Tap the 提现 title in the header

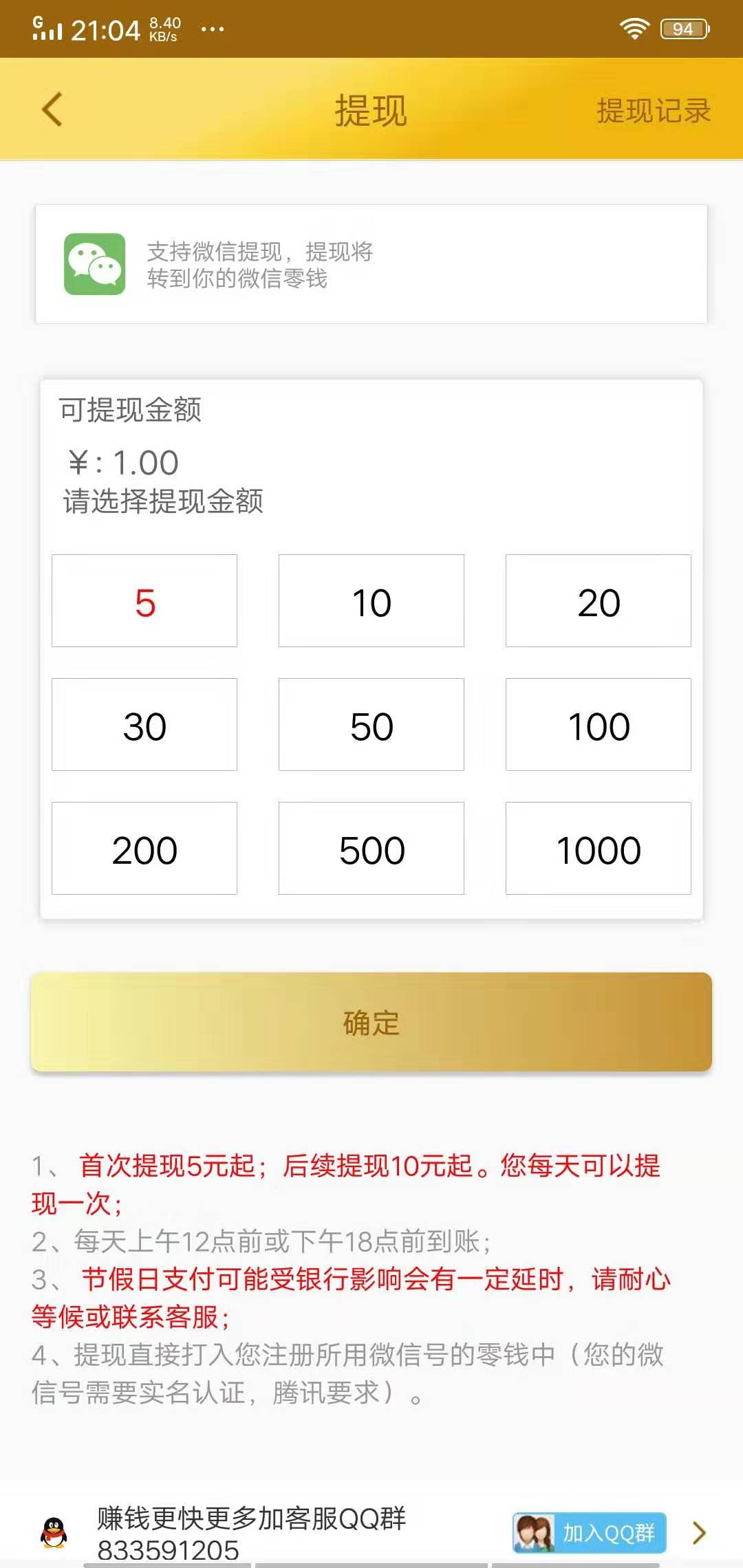click(x=371, y=110)
